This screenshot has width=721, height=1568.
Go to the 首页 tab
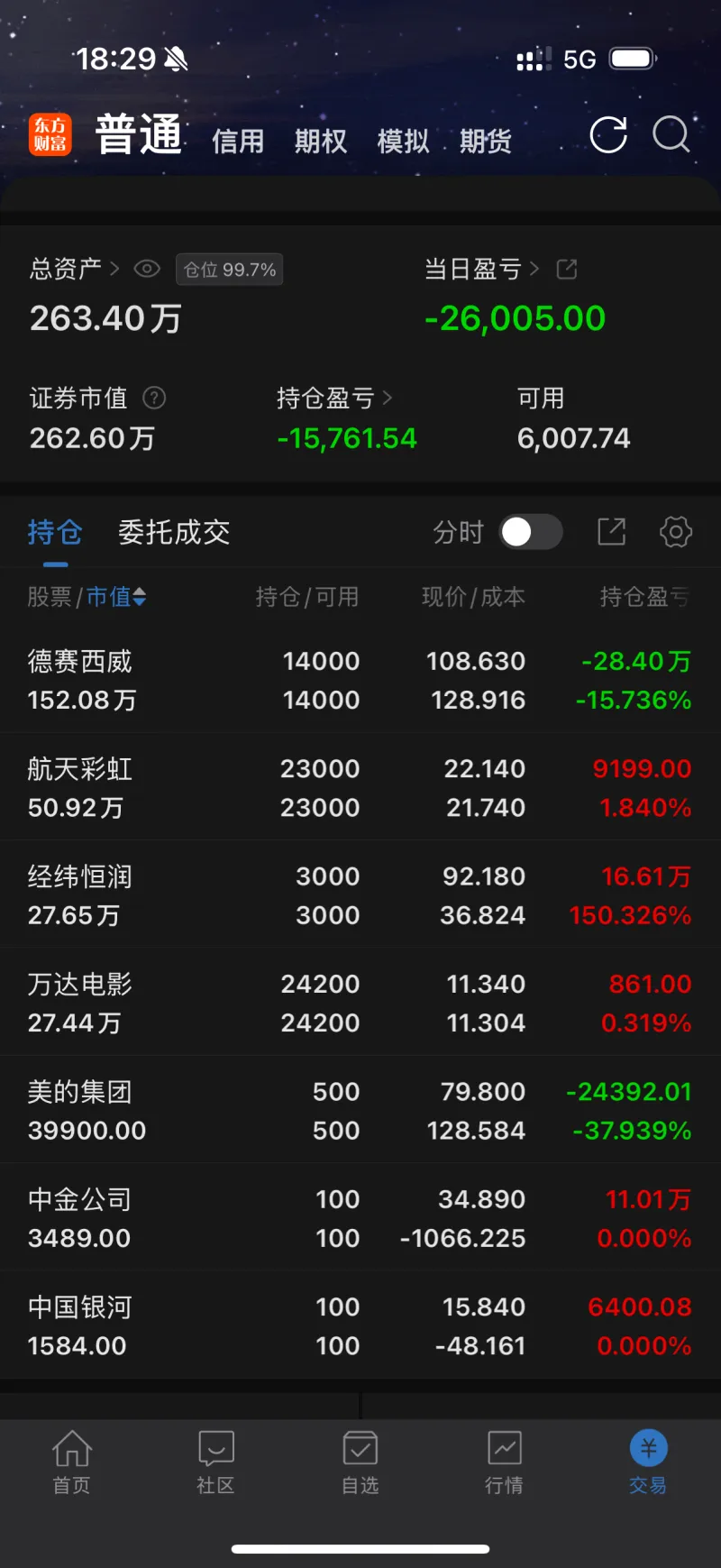point(72,1463)
